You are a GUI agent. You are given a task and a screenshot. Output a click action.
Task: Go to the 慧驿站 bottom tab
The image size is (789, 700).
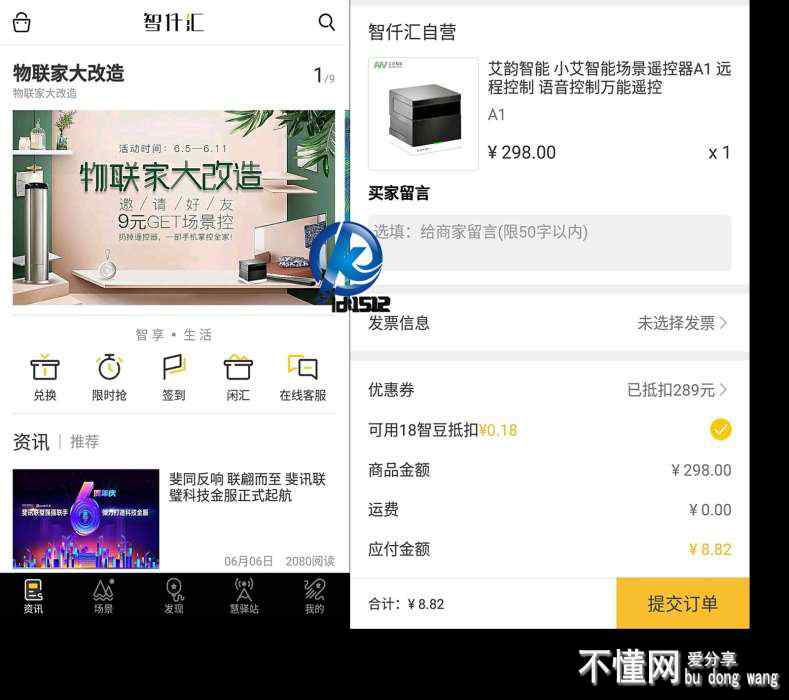244,596
